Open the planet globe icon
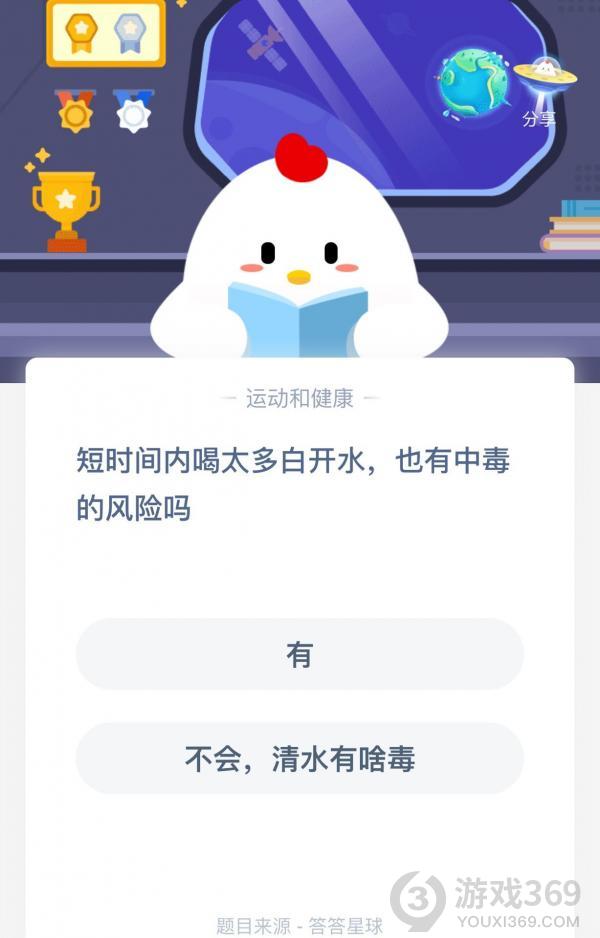The width and height of the screenshot is (600, 938). [474, 84]
